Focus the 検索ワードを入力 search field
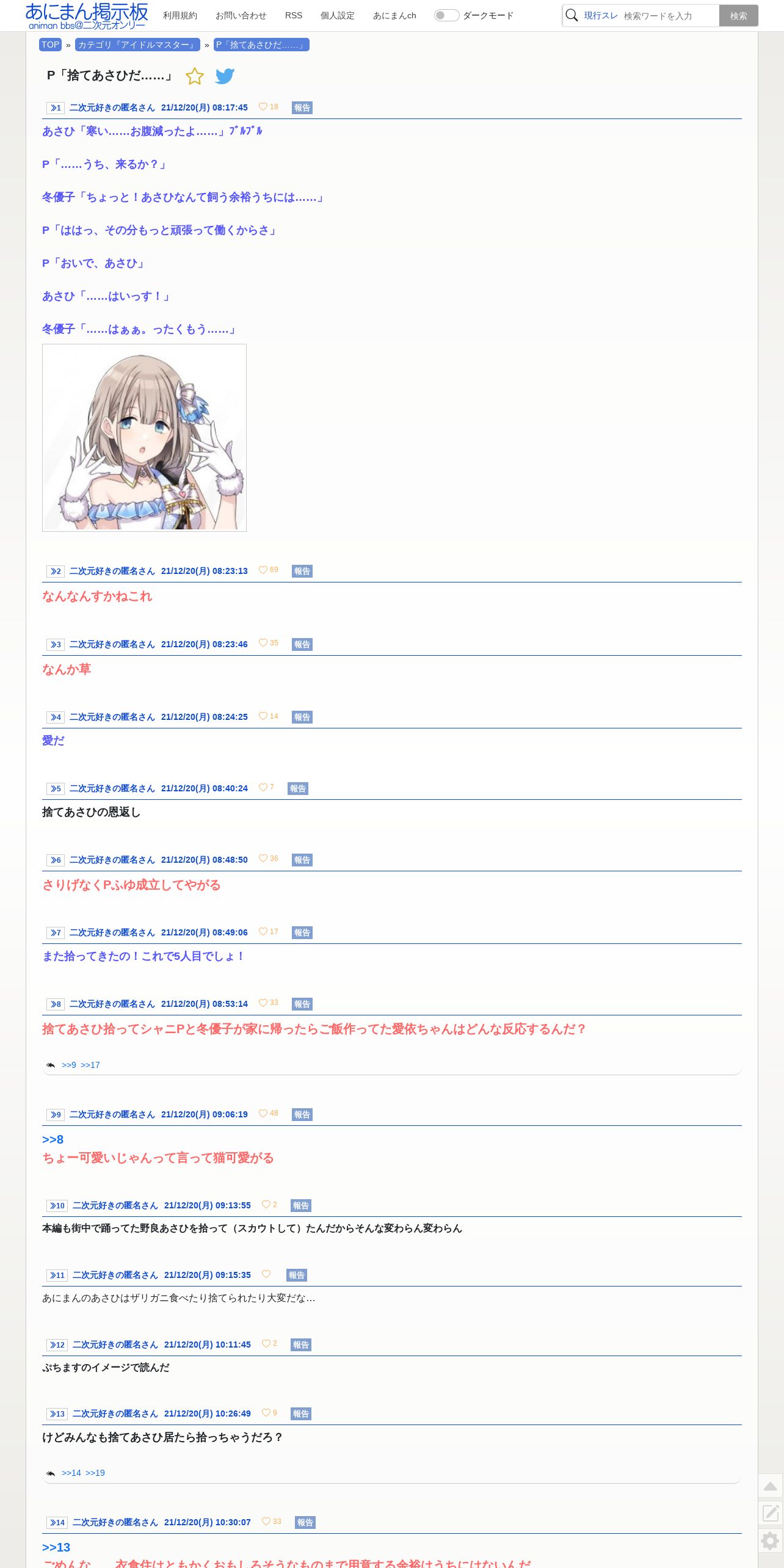The height and width of the screenshot is (1568, 784). pyautogui.click(x=670, y=16)
